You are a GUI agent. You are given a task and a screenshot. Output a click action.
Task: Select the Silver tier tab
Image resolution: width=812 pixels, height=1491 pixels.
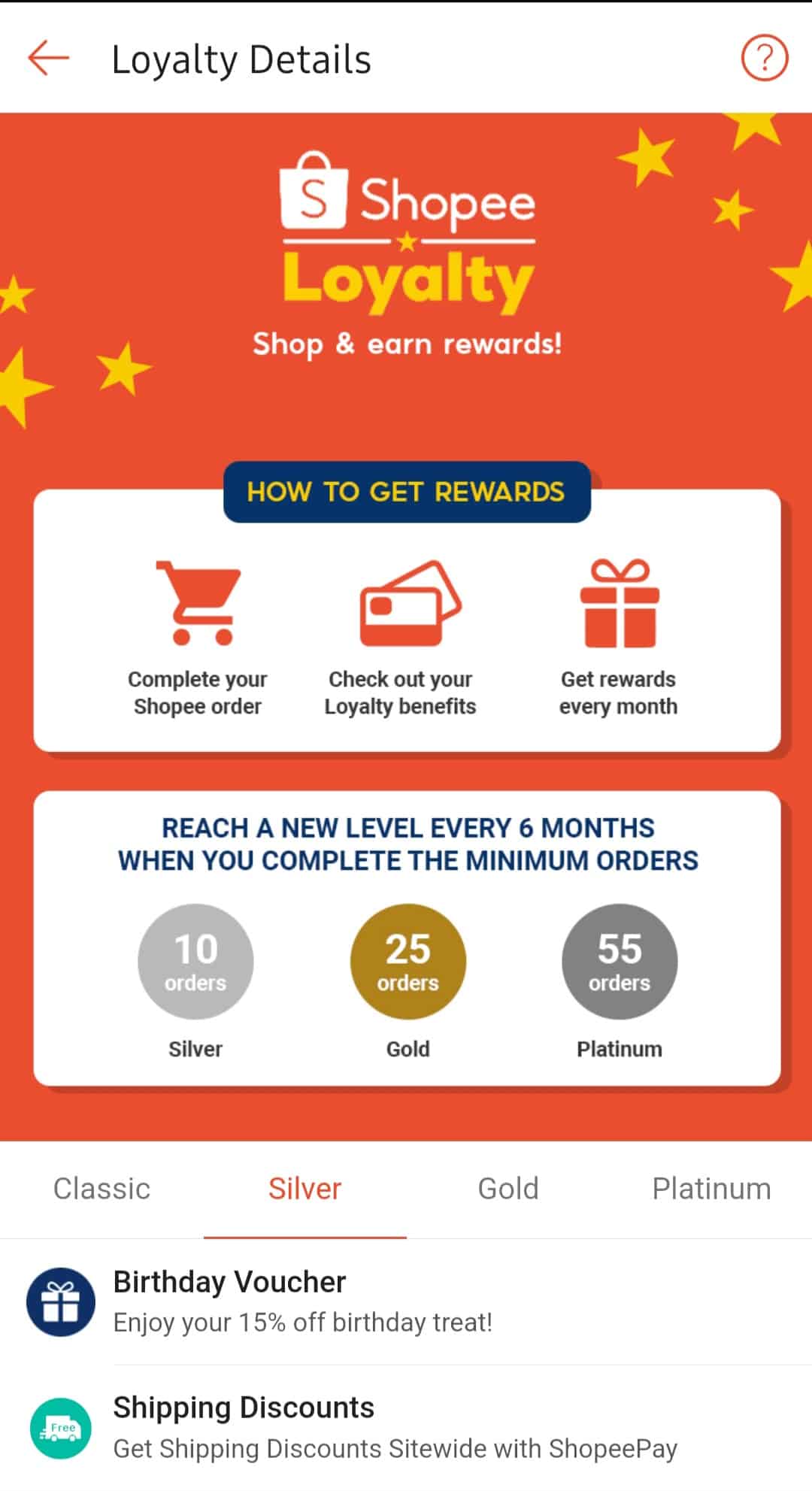(x=304, y=1189)
